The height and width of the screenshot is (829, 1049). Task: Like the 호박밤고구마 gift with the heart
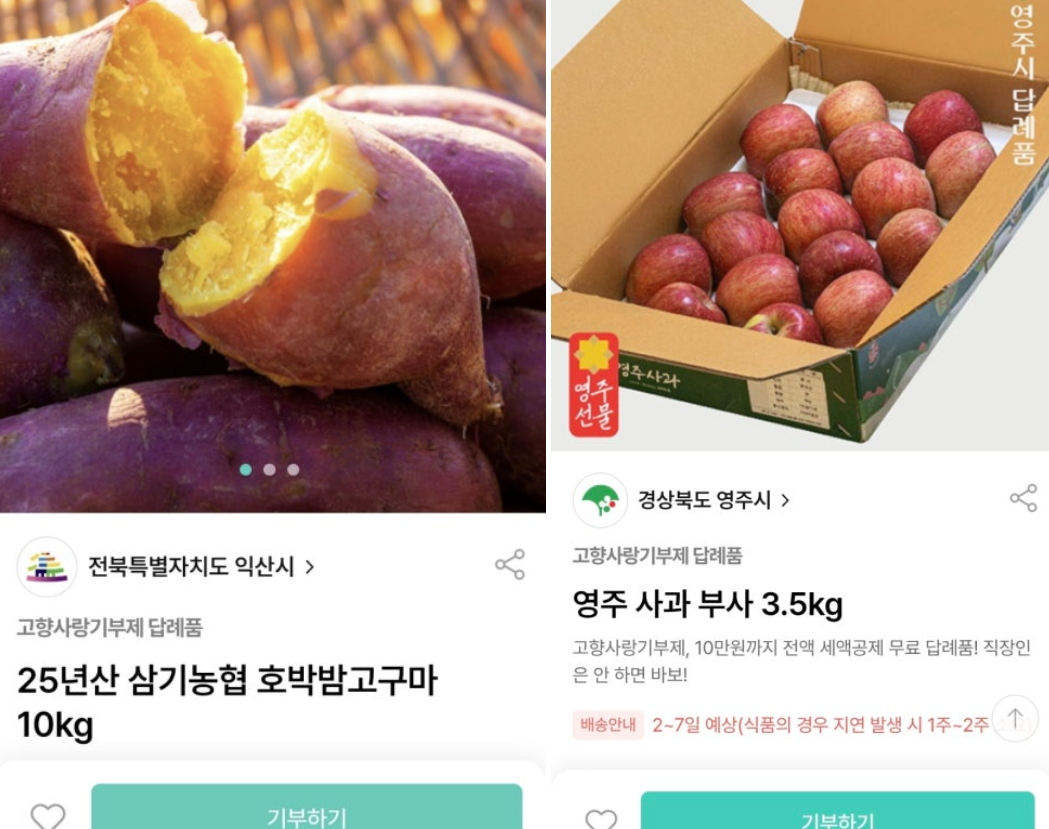[x=48, y=815]
